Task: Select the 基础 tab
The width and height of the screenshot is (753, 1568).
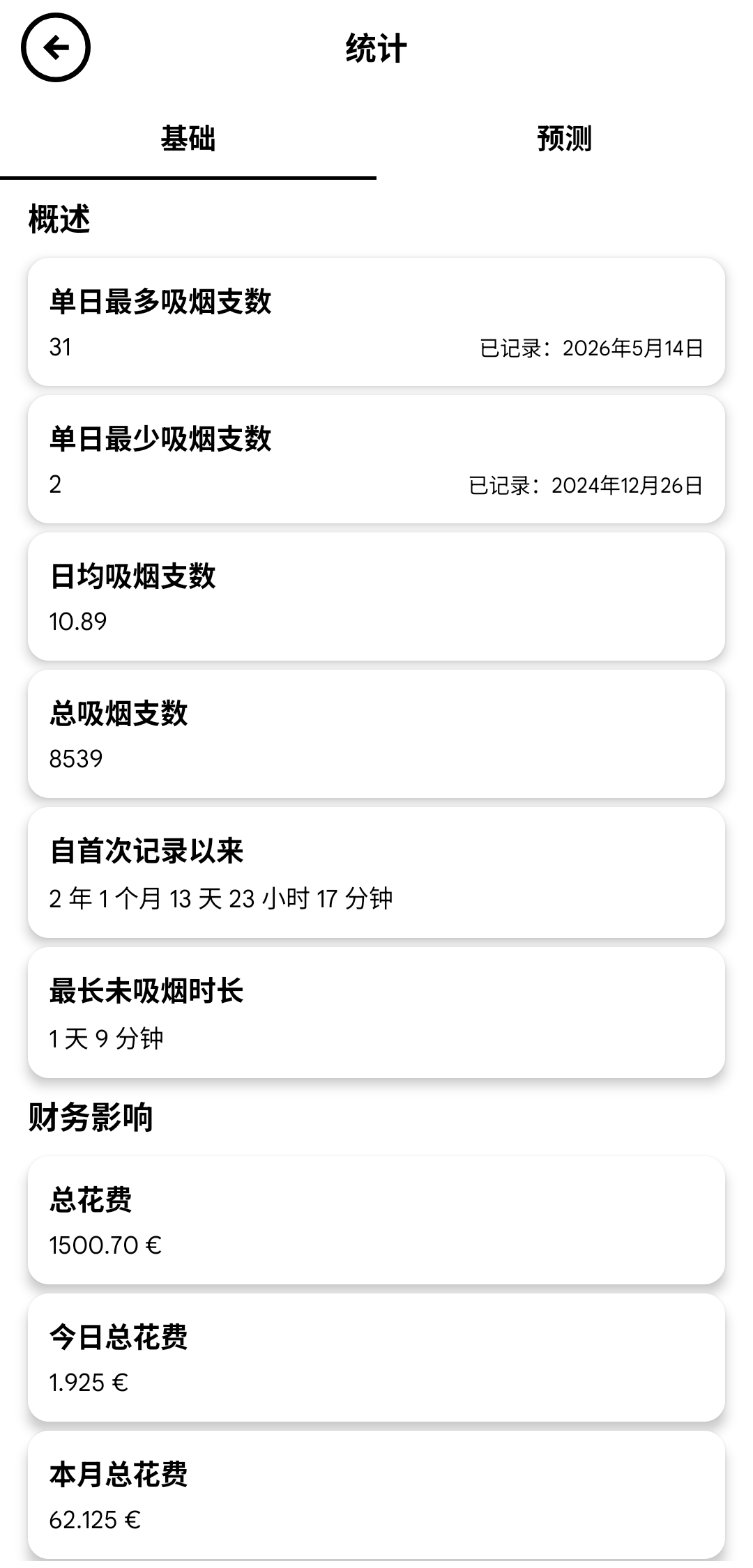Action: click(x=188, y=139)
